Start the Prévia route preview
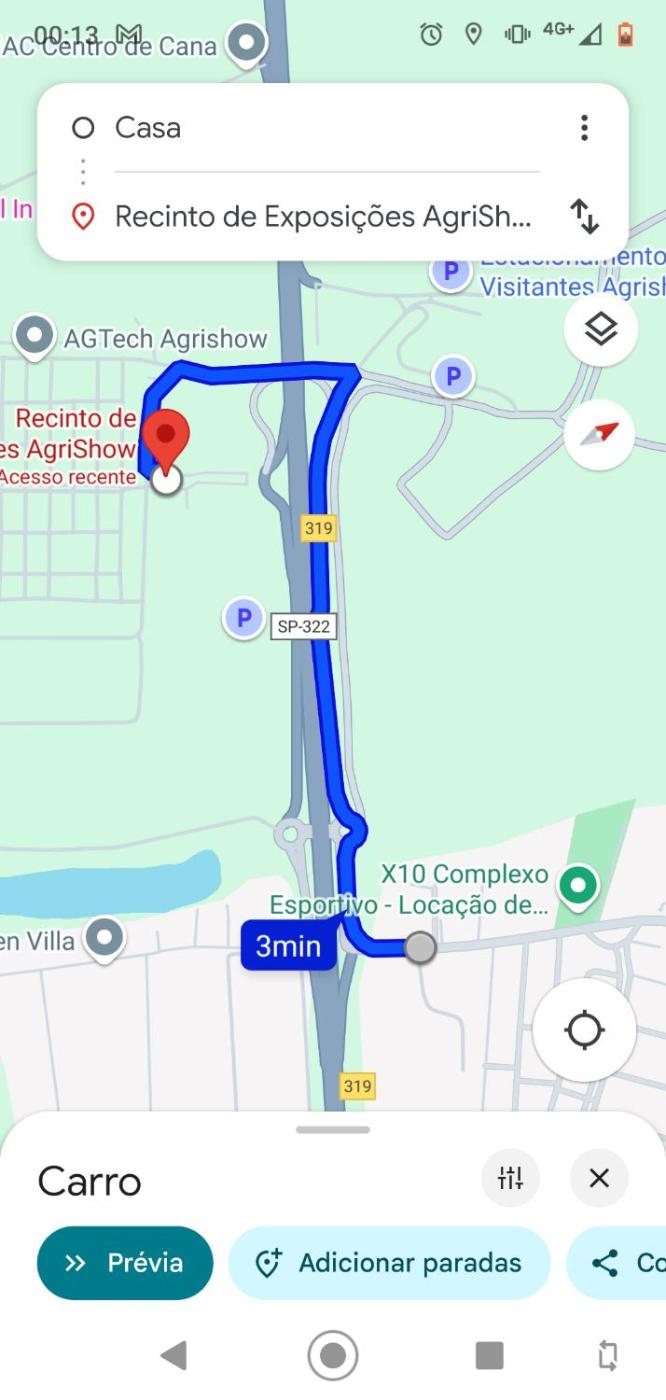Image resolution: width=666 pixels, height=1400 pixels. pos(125,1263)
